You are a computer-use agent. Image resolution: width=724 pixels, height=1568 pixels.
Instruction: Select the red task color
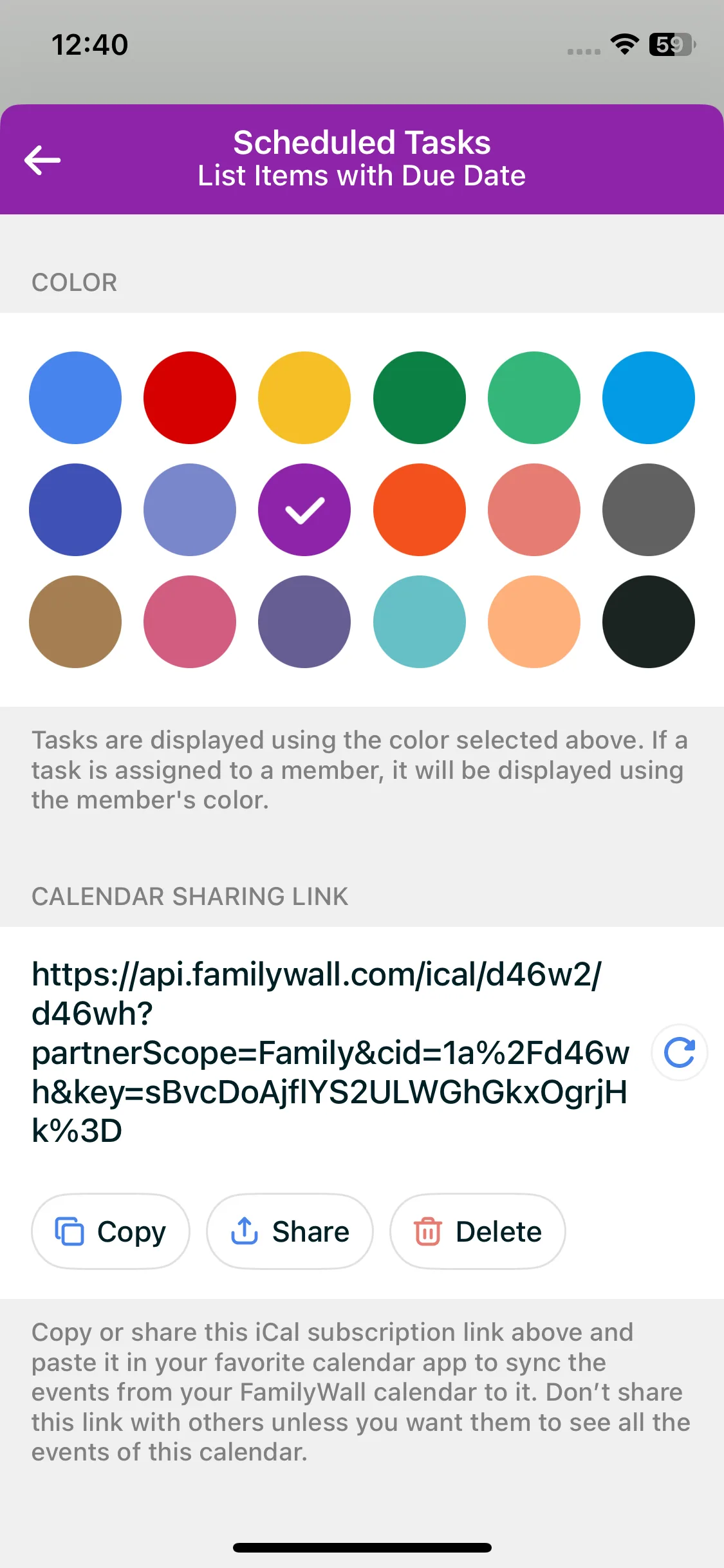(190, 398)
